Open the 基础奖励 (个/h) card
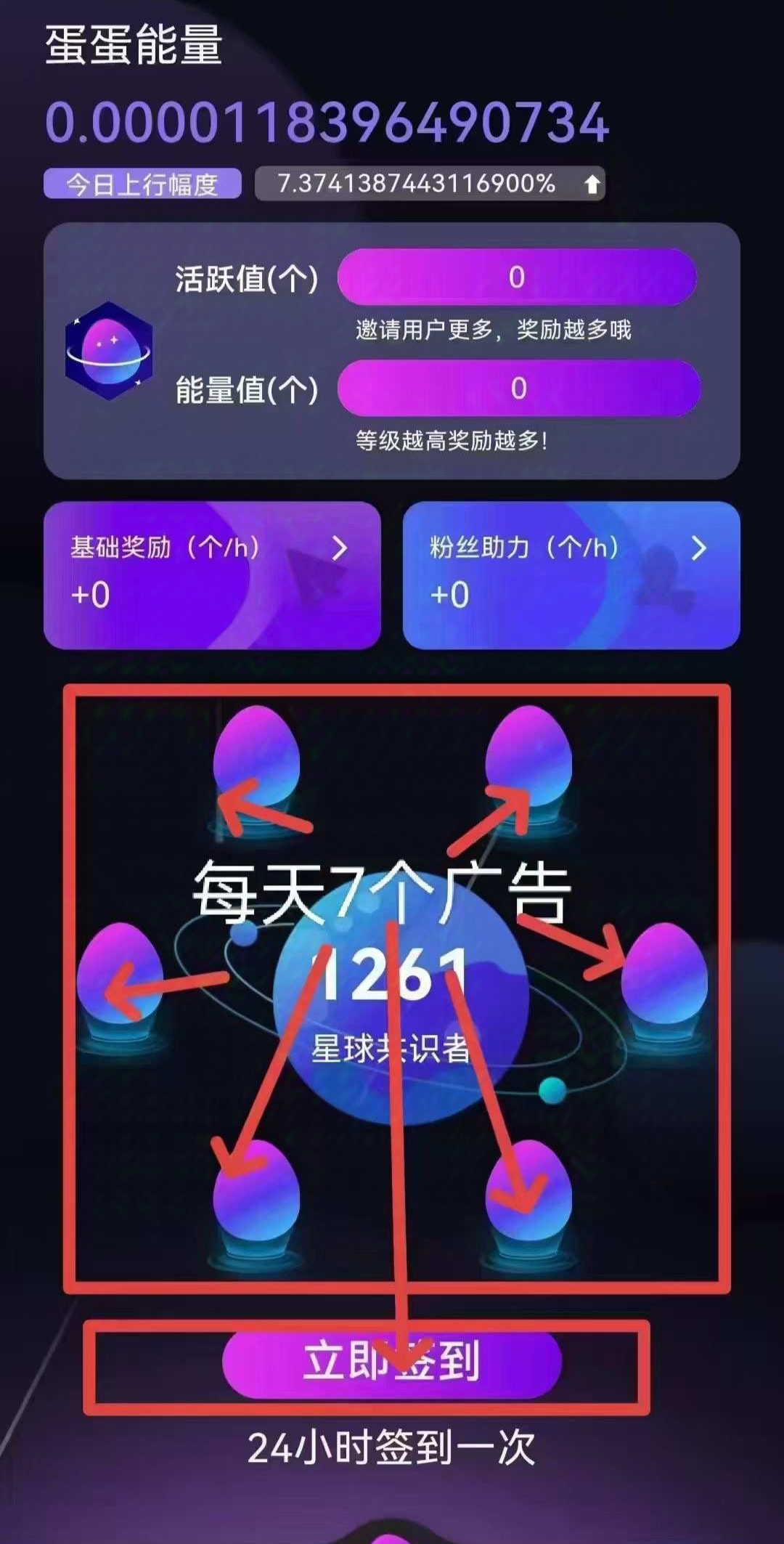The height and width of the screenshot is (1544, 784). pyautogui.click(x=212, y=575)
